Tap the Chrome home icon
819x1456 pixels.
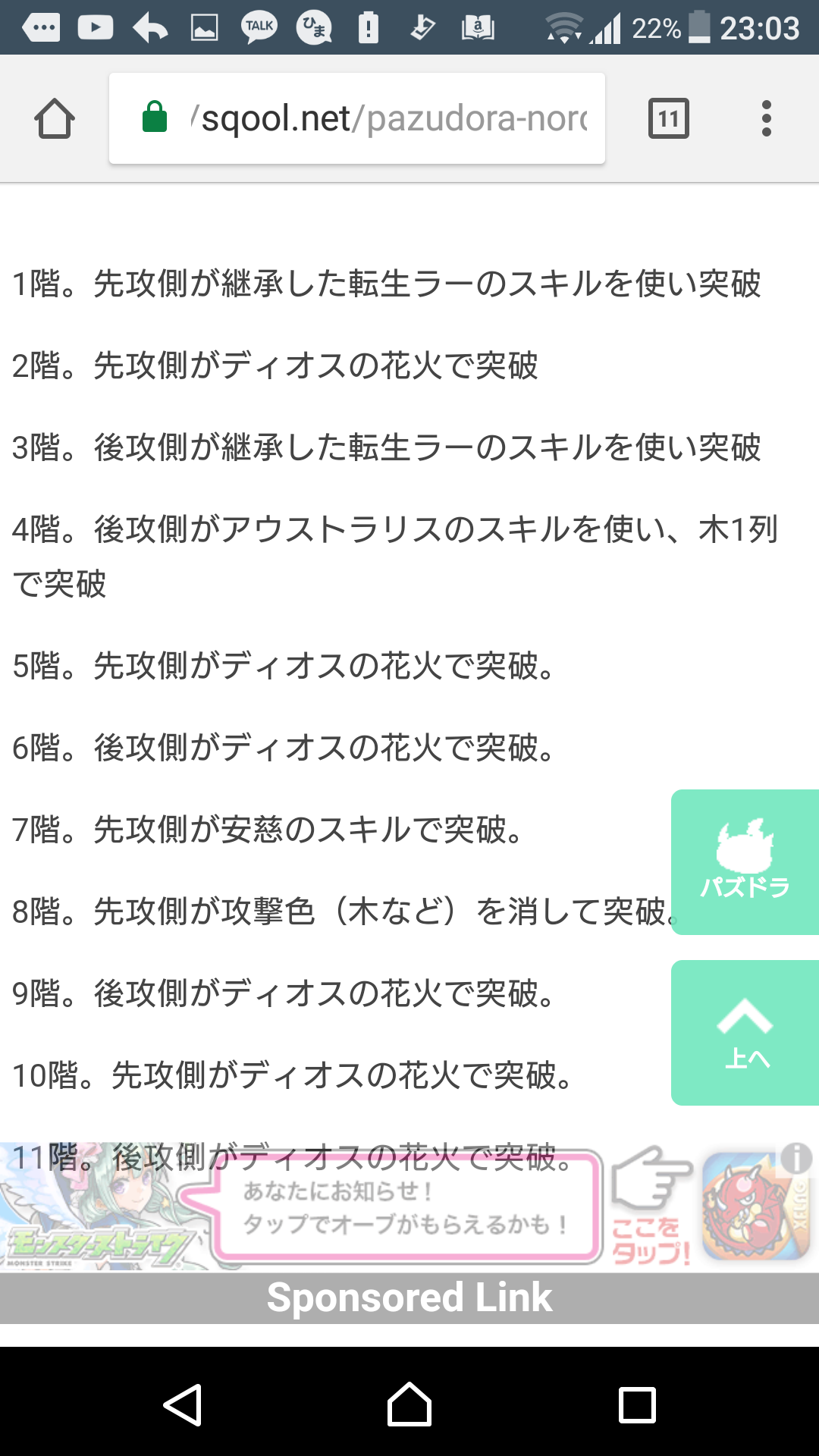55,119
